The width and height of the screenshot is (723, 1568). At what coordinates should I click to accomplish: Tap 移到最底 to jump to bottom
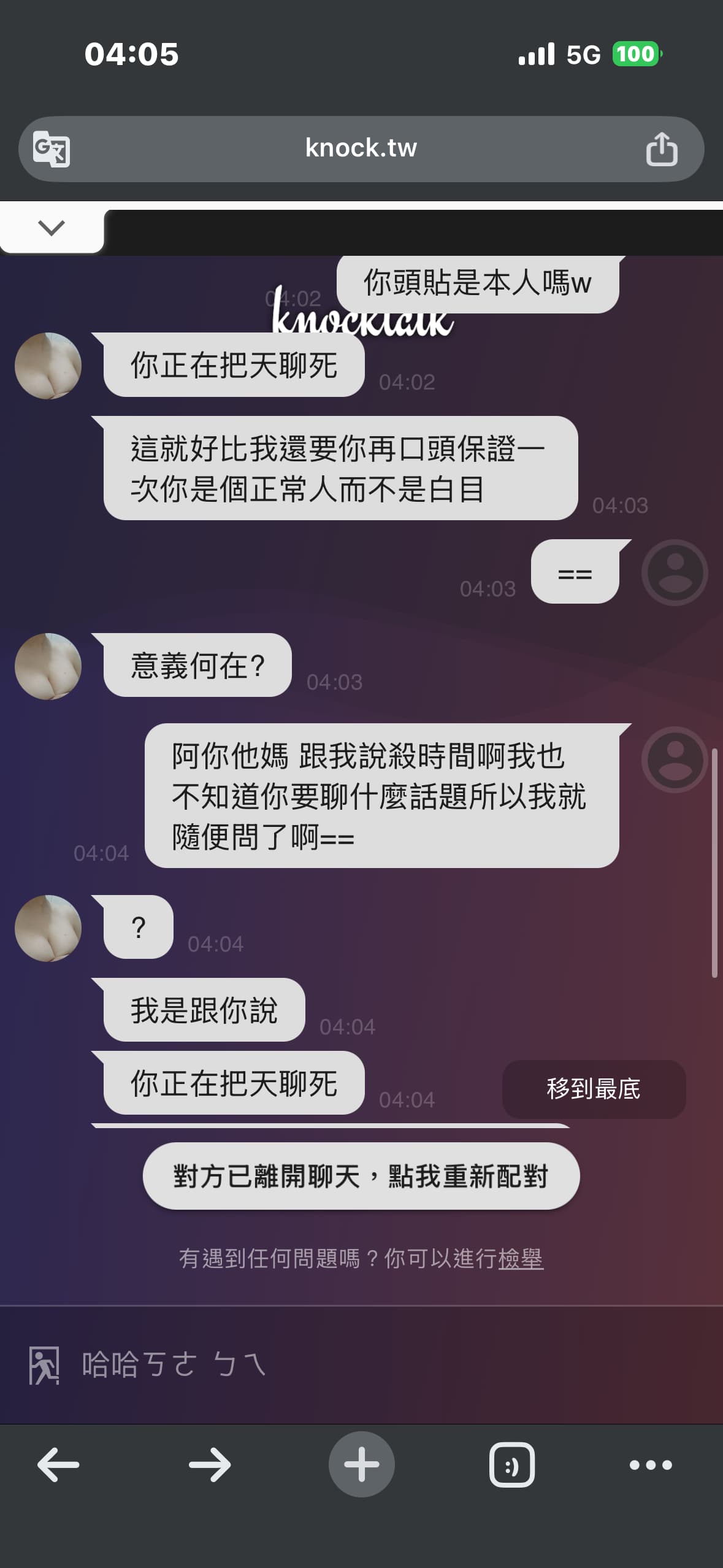tap(594, 1089)
